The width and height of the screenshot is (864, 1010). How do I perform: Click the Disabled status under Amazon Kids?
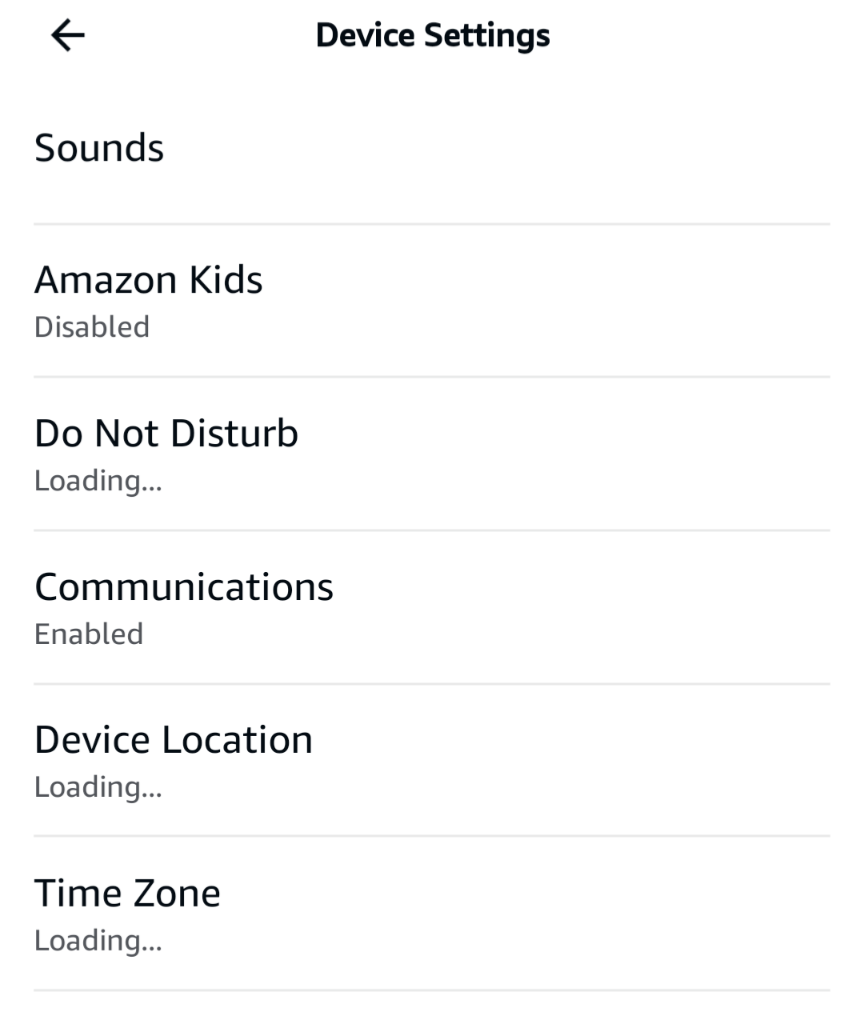(93, 327)
